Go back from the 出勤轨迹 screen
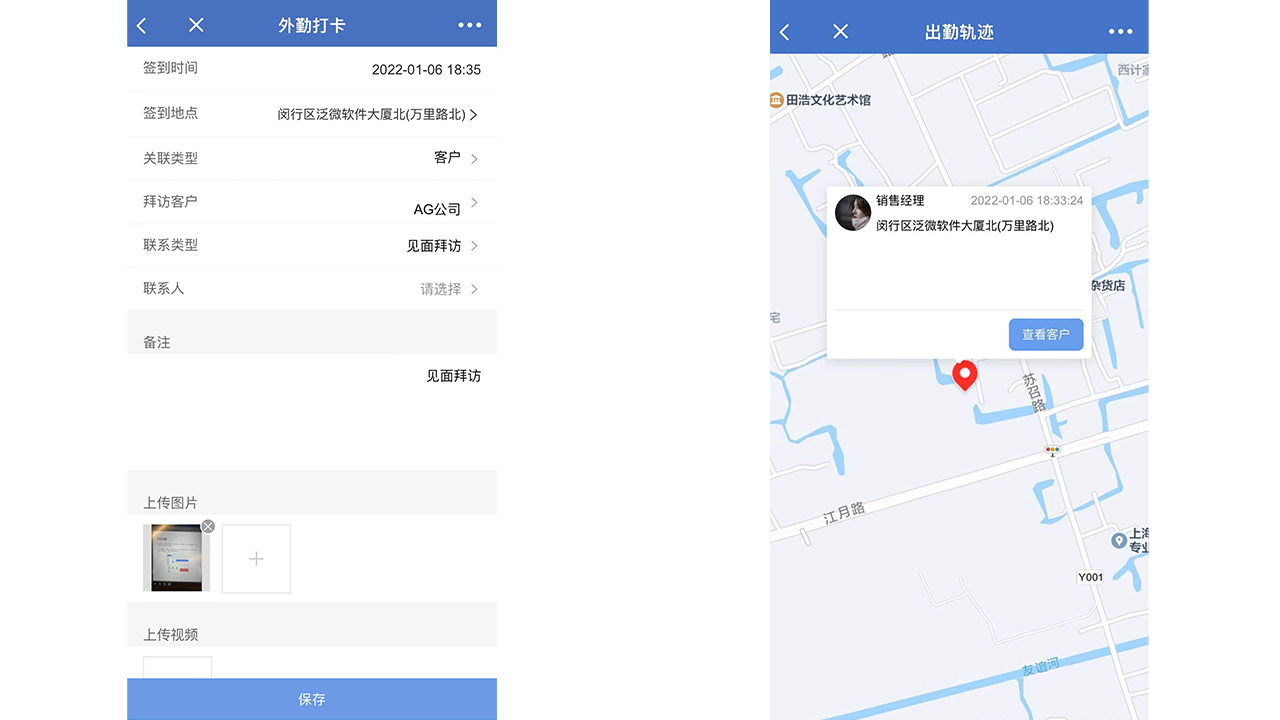The width and height of the screenshot is (1280, 720). (785, 32)
